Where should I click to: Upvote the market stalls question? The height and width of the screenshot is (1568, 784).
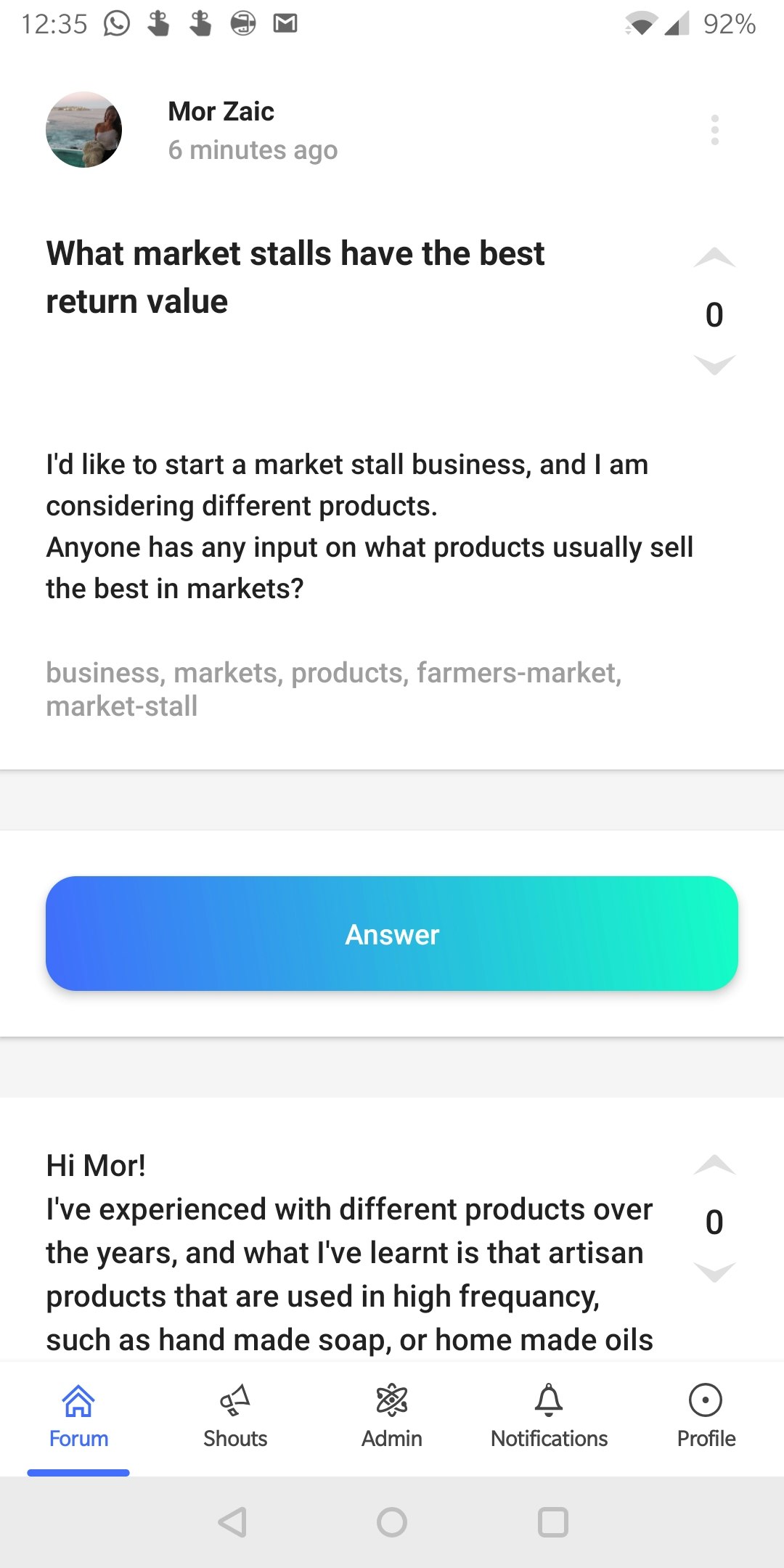714,258
